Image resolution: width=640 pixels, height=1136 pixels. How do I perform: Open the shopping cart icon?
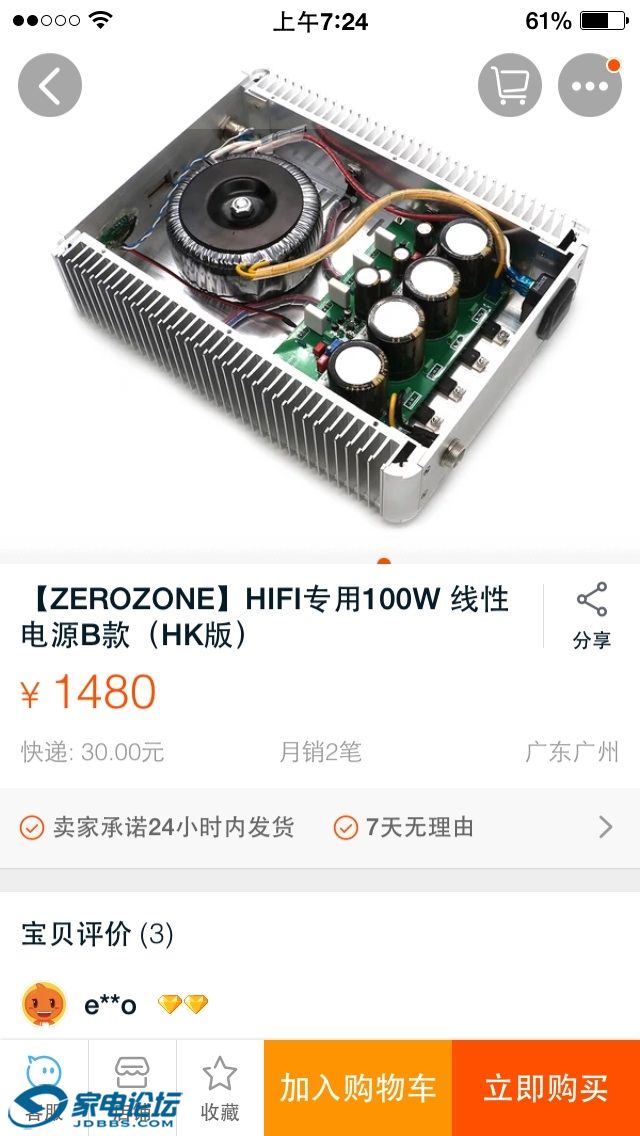510,86
